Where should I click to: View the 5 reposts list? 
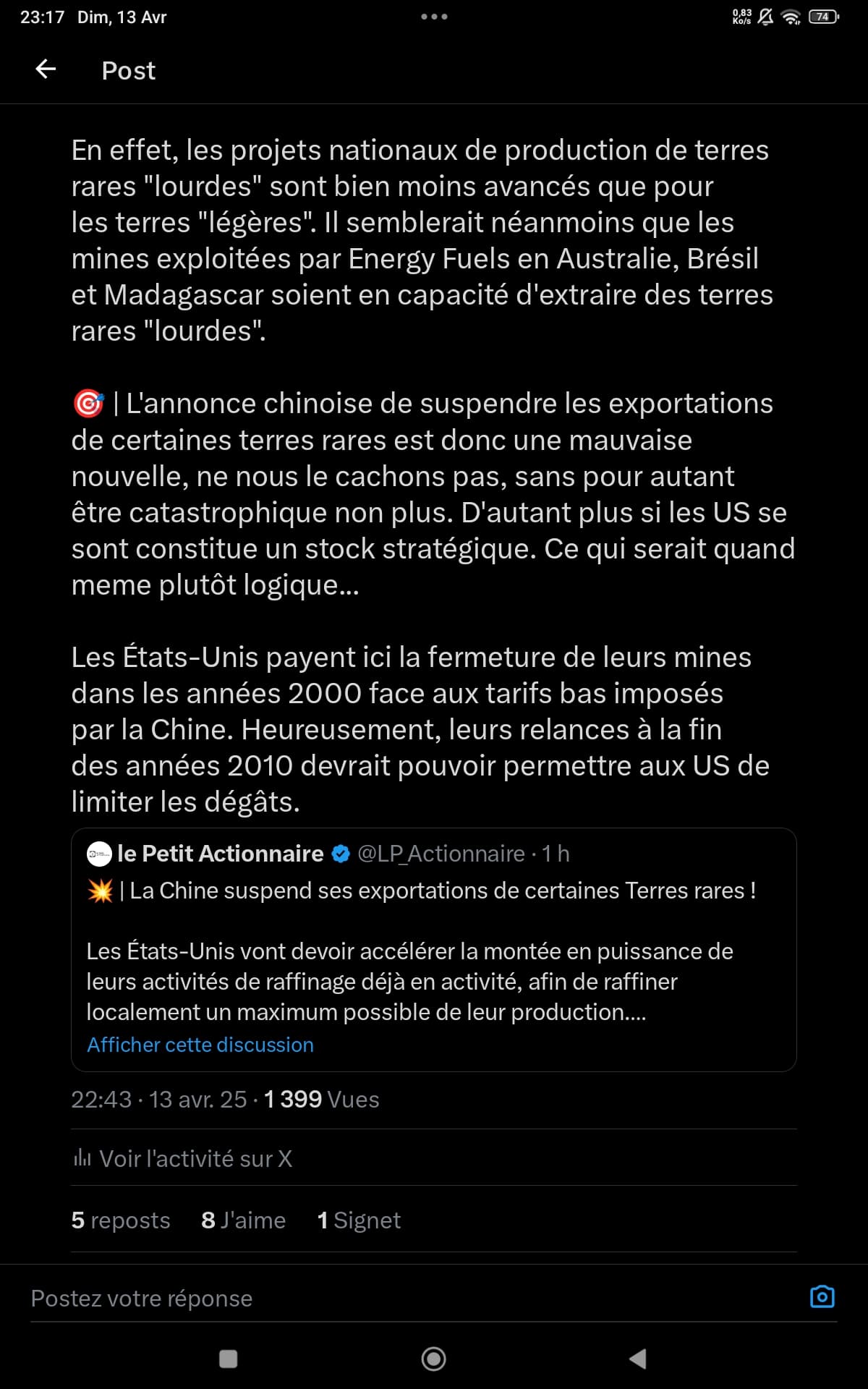[121, 1220]
